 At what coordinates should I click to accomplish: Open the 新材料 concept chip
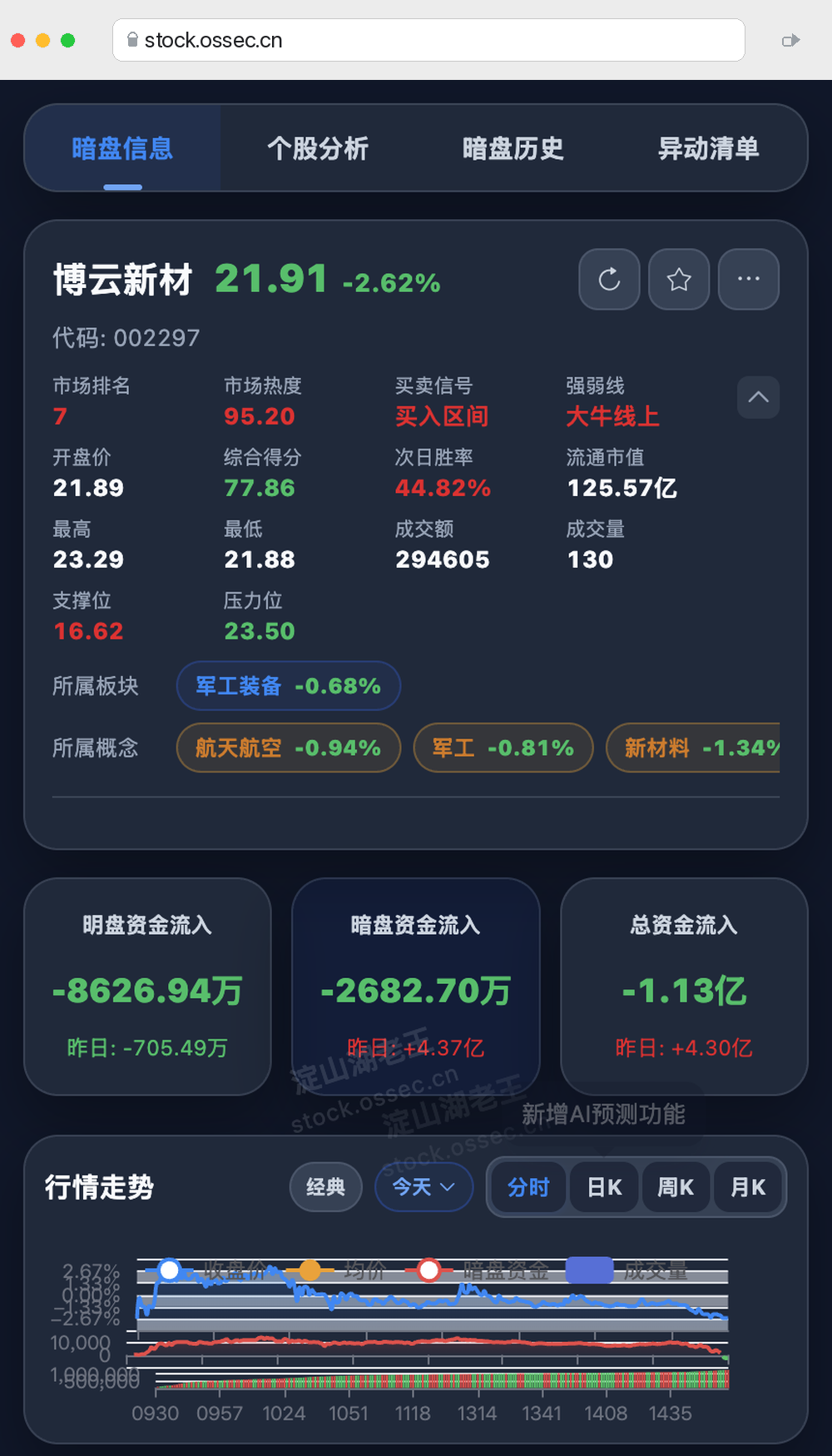click(693, 748)
